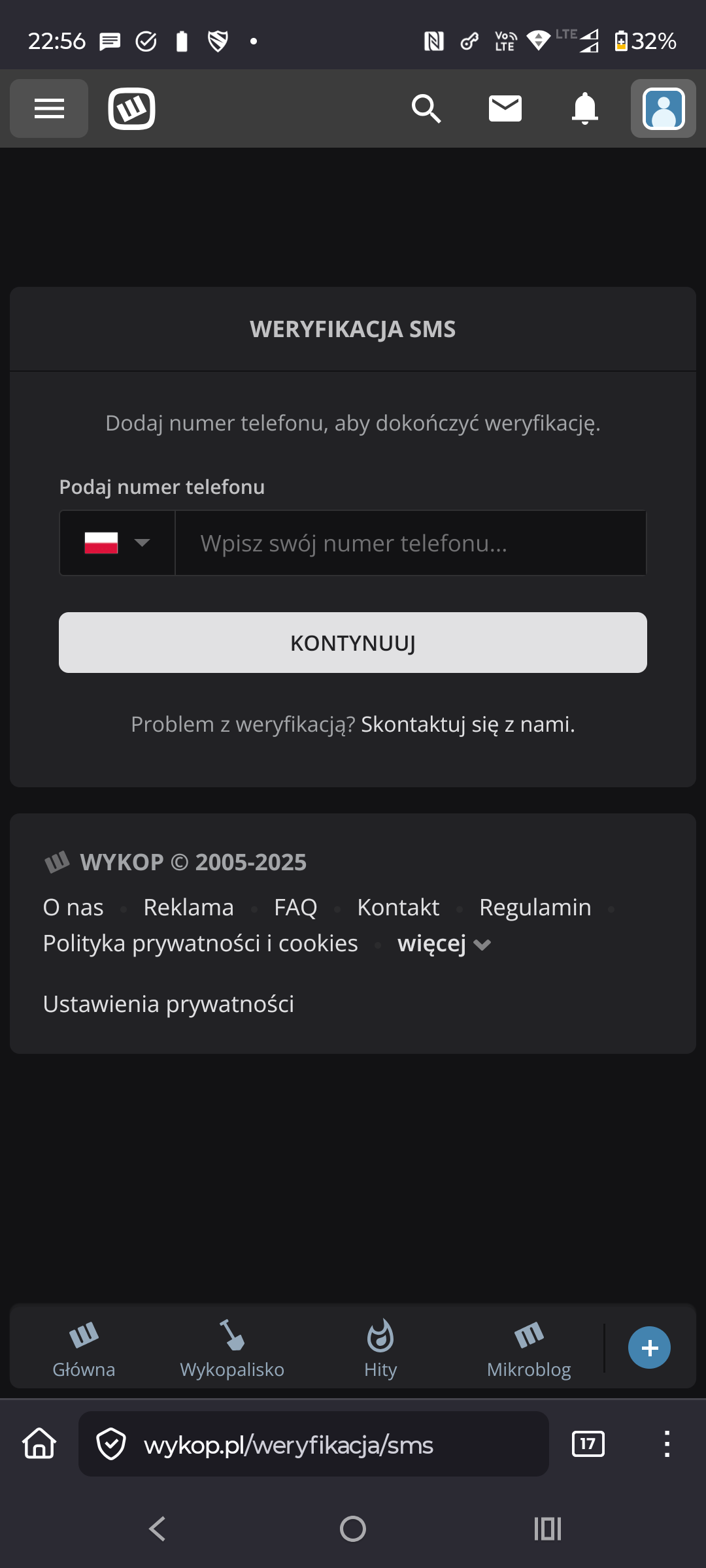
Task: Expand the 'więcej' footer options
Action: pyautogui.click(x=445, y=944)
